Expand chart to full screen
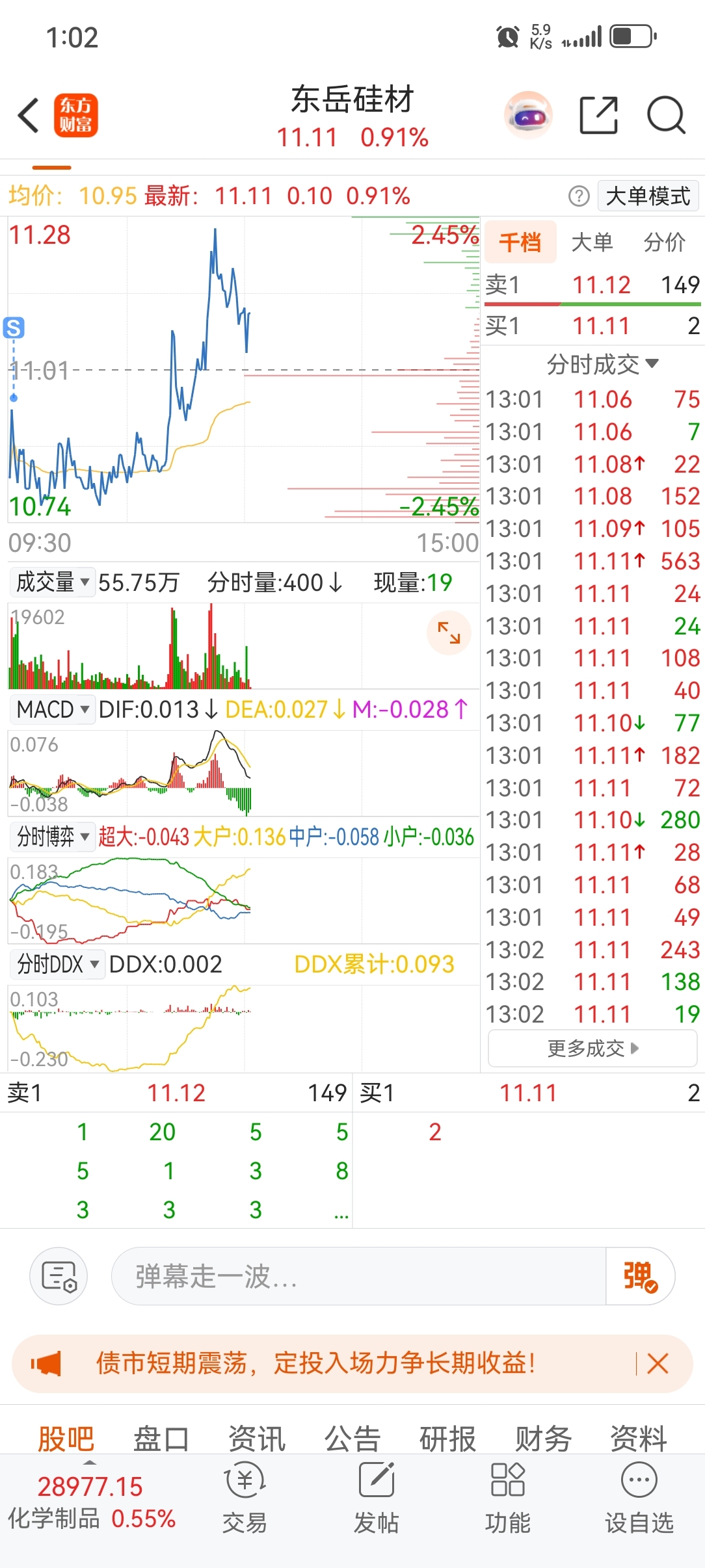Screen dimensions: 705x1568 [449, 633]
